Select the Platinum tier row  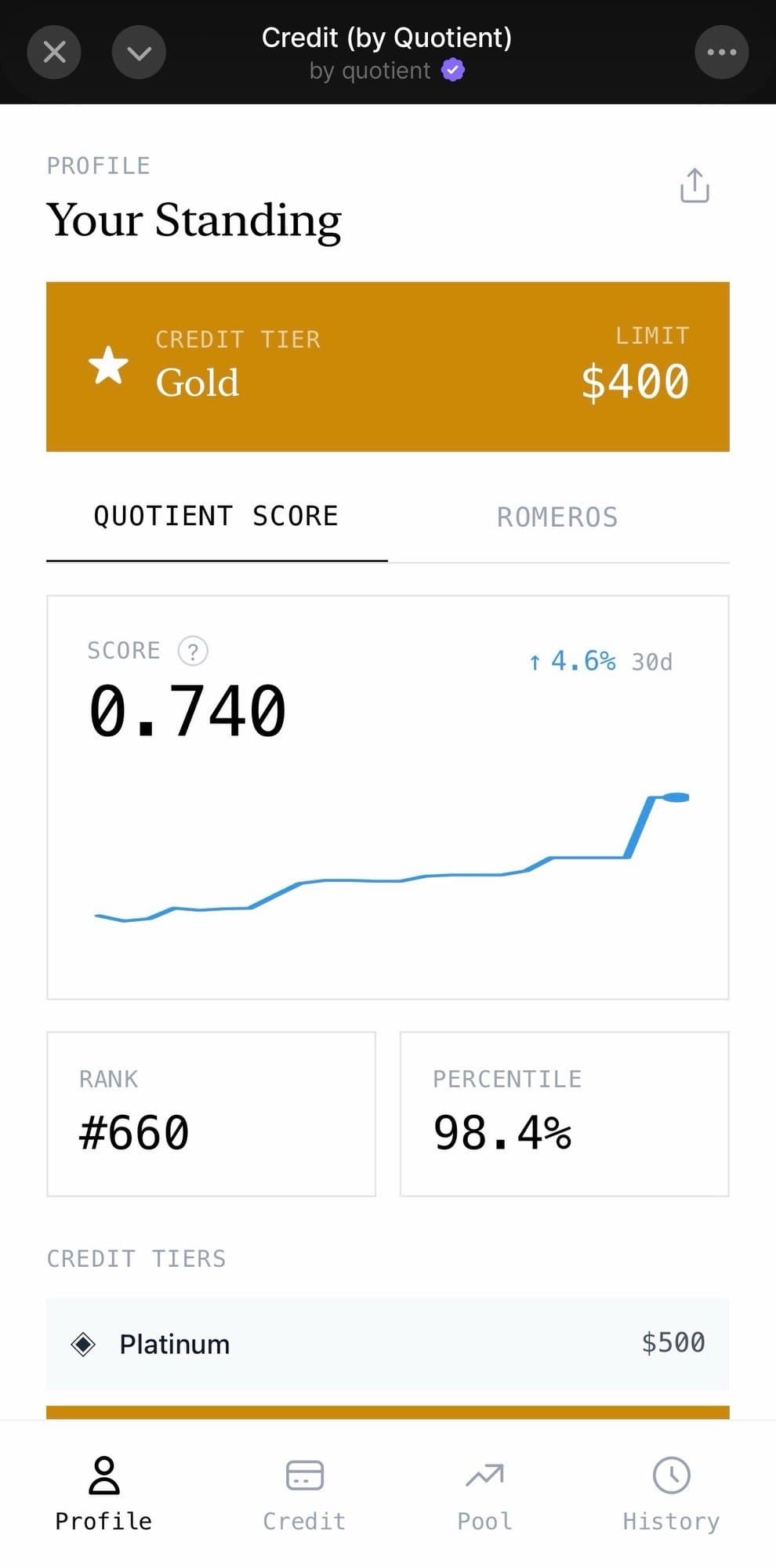point(387,1344)
